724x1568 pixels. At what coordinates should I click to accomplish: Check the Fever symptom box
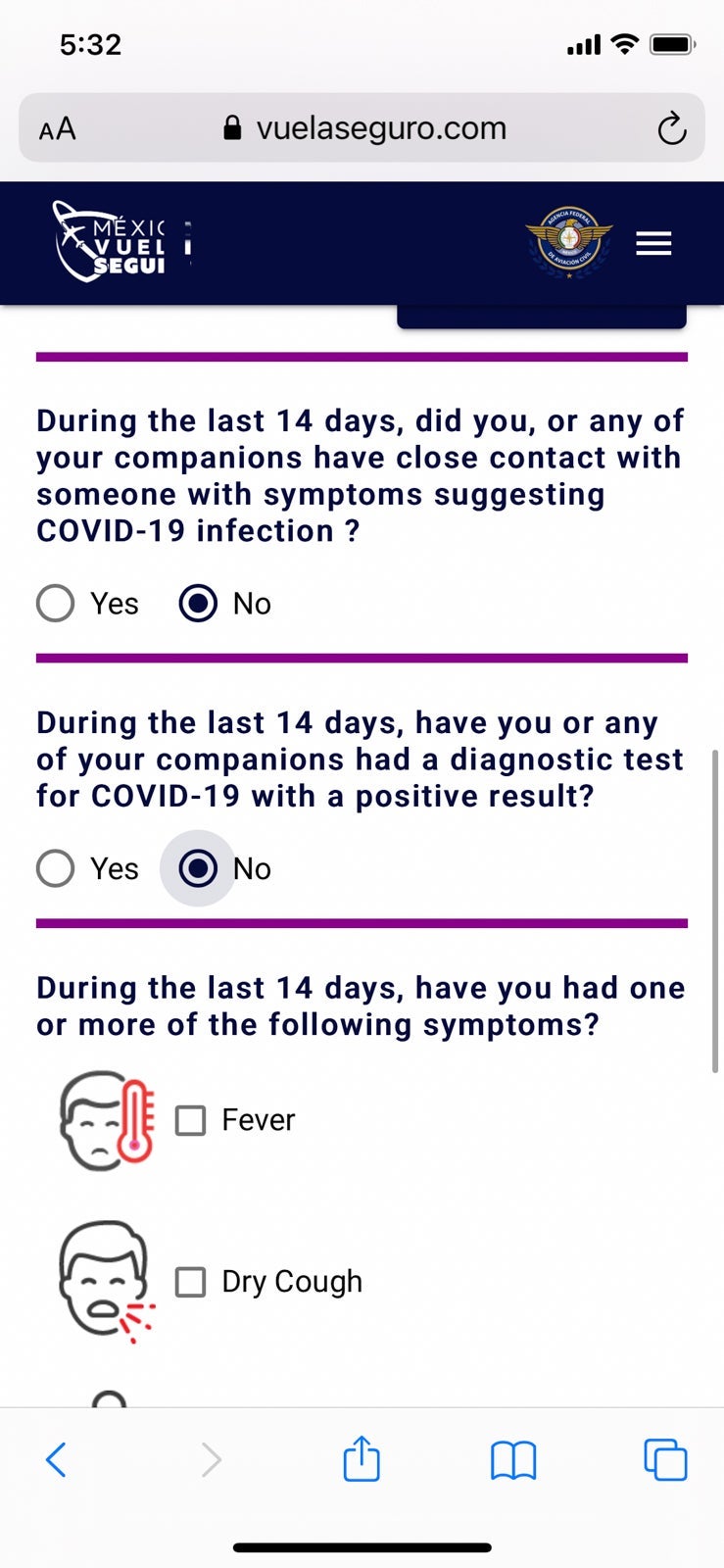[x=190, y=1120]
